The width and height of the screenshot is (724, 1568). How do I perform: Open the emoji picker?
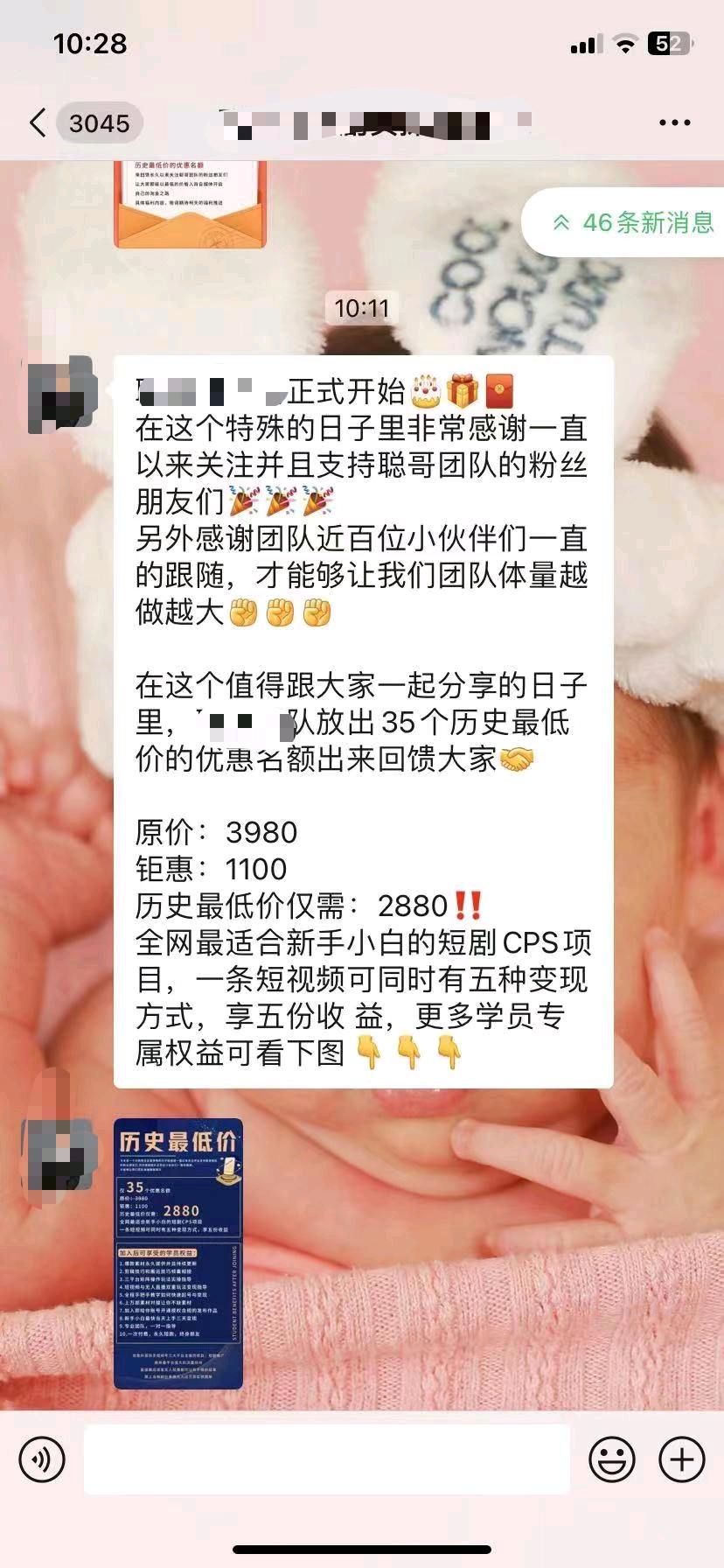pyautogui.click(x=612, y=1459)
